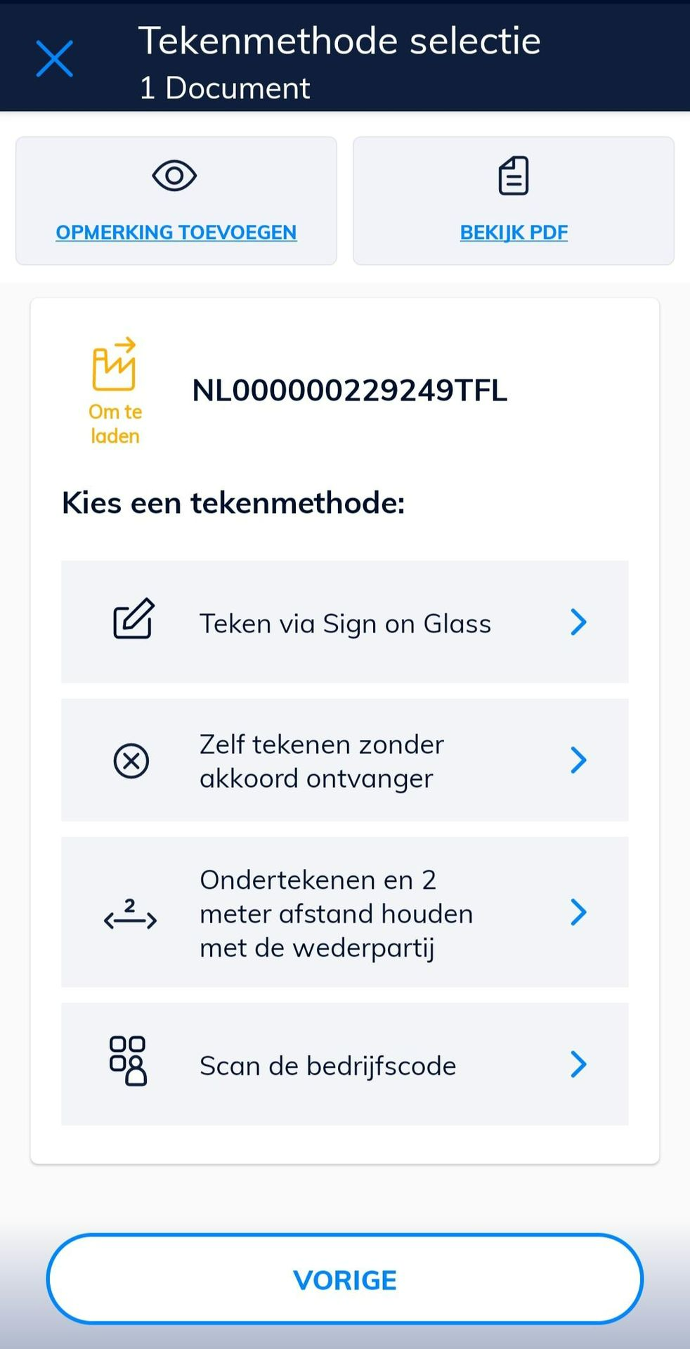690x1349 pixels.
Task: Select Ondertekenen en 2 meter afstand houden
Action: [345, 912]
